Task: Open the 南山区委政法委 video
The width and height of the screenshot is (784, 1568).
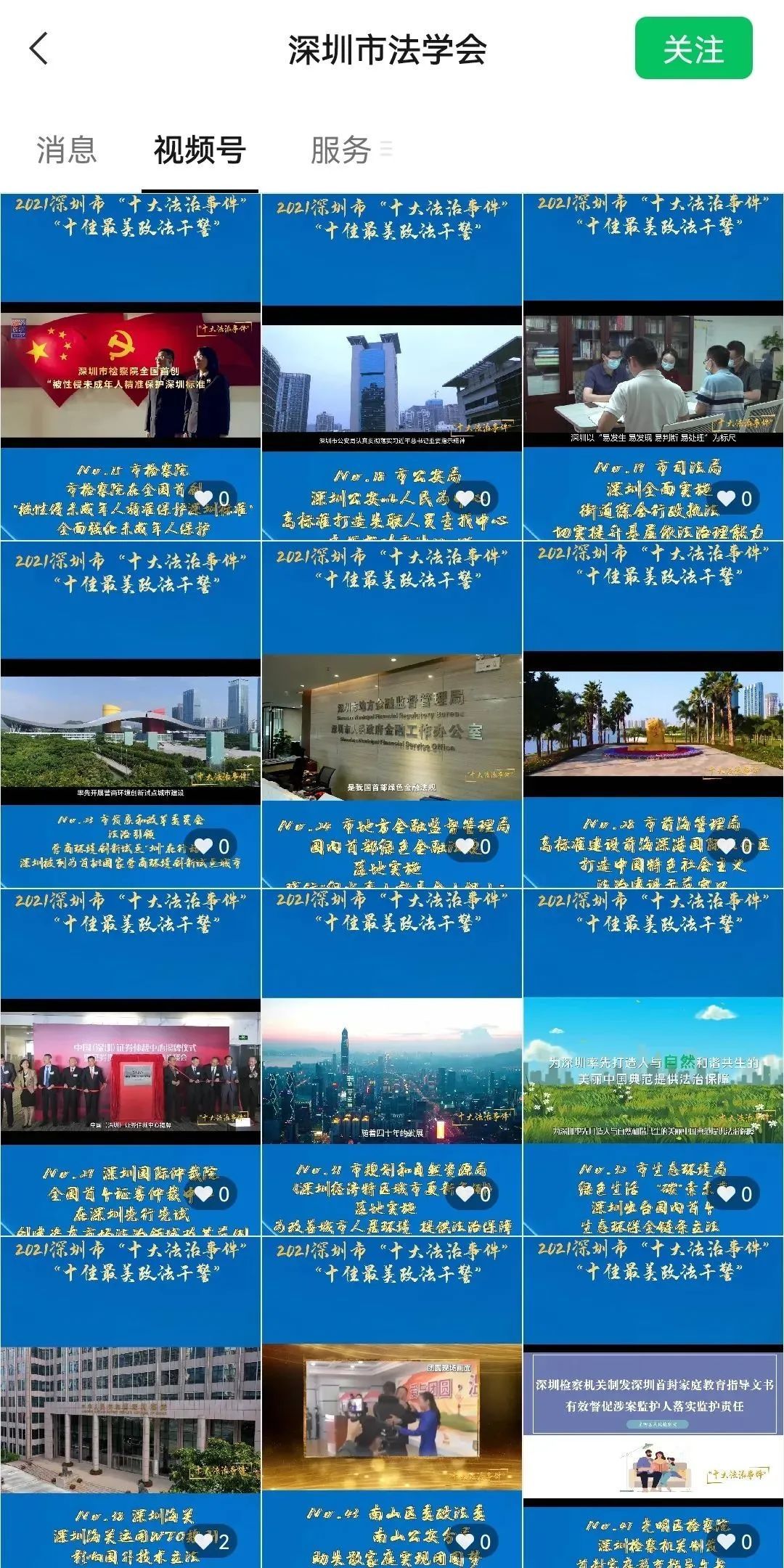Action: pos(392,1402)
